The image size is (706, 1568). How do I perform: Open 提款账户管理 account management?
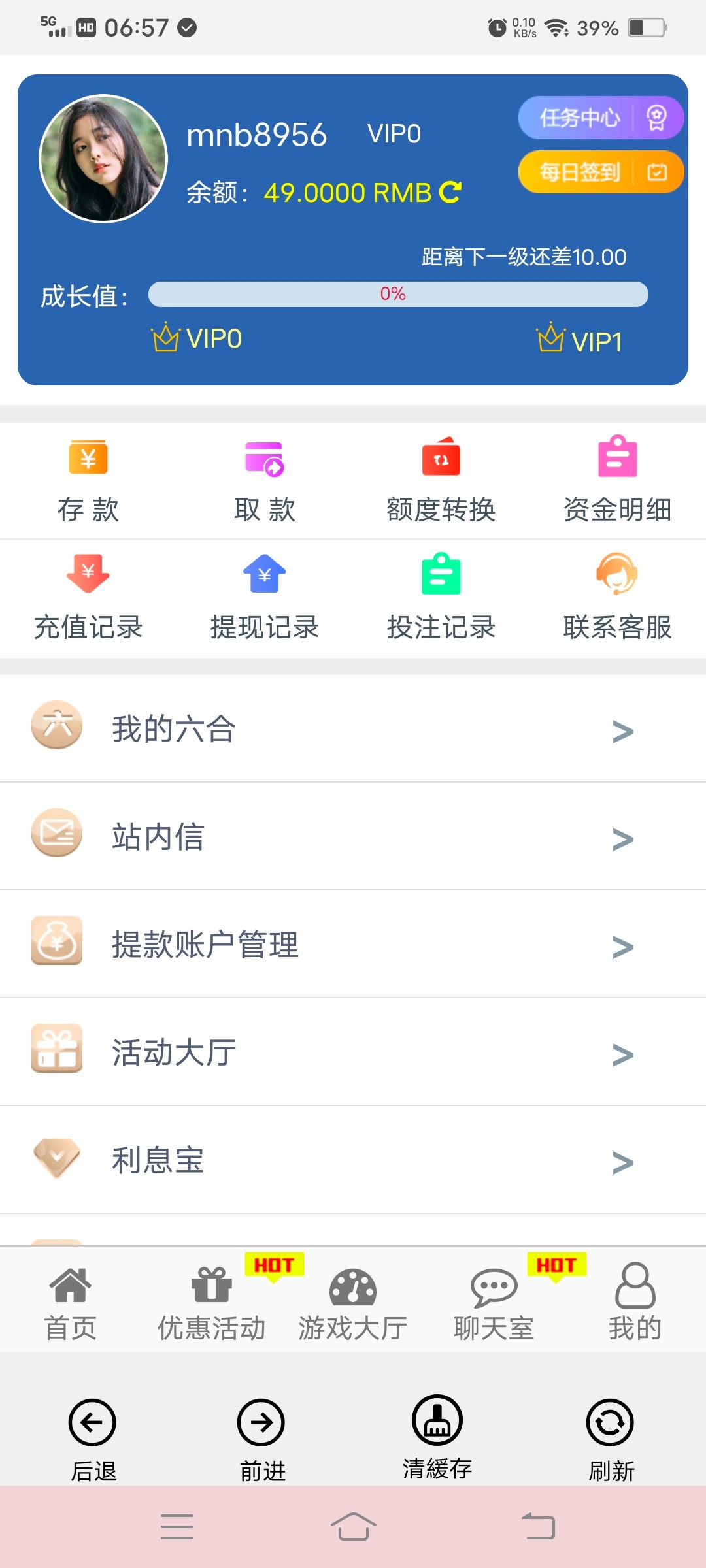pos(353,944)
